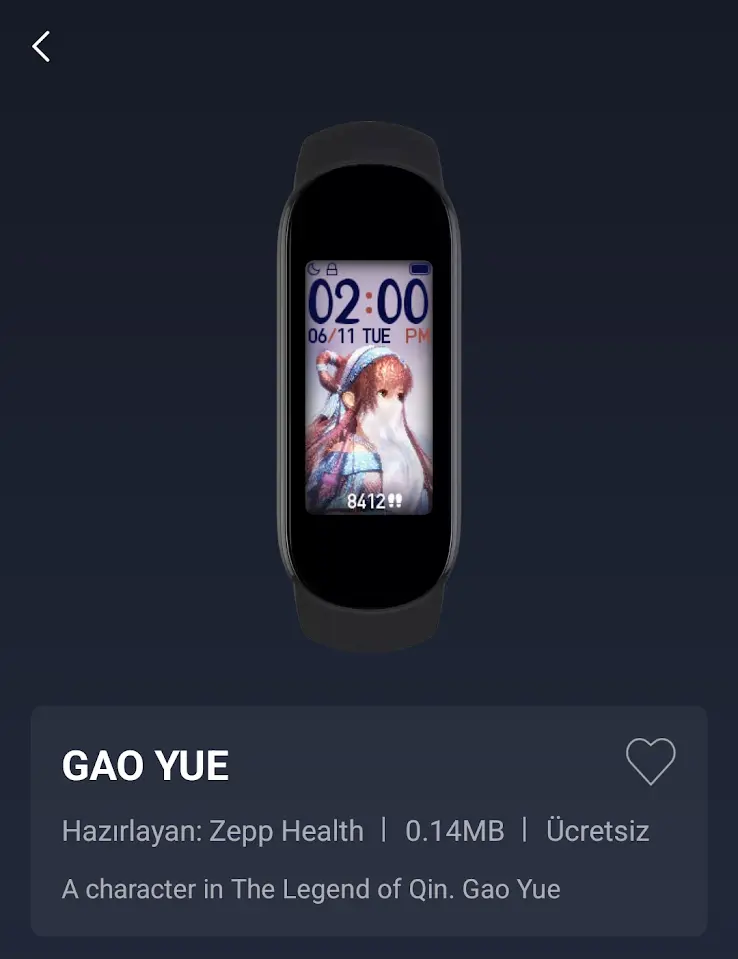738x959 pixels.
Task: Go back using the top-left arrow
Action: 41,46
